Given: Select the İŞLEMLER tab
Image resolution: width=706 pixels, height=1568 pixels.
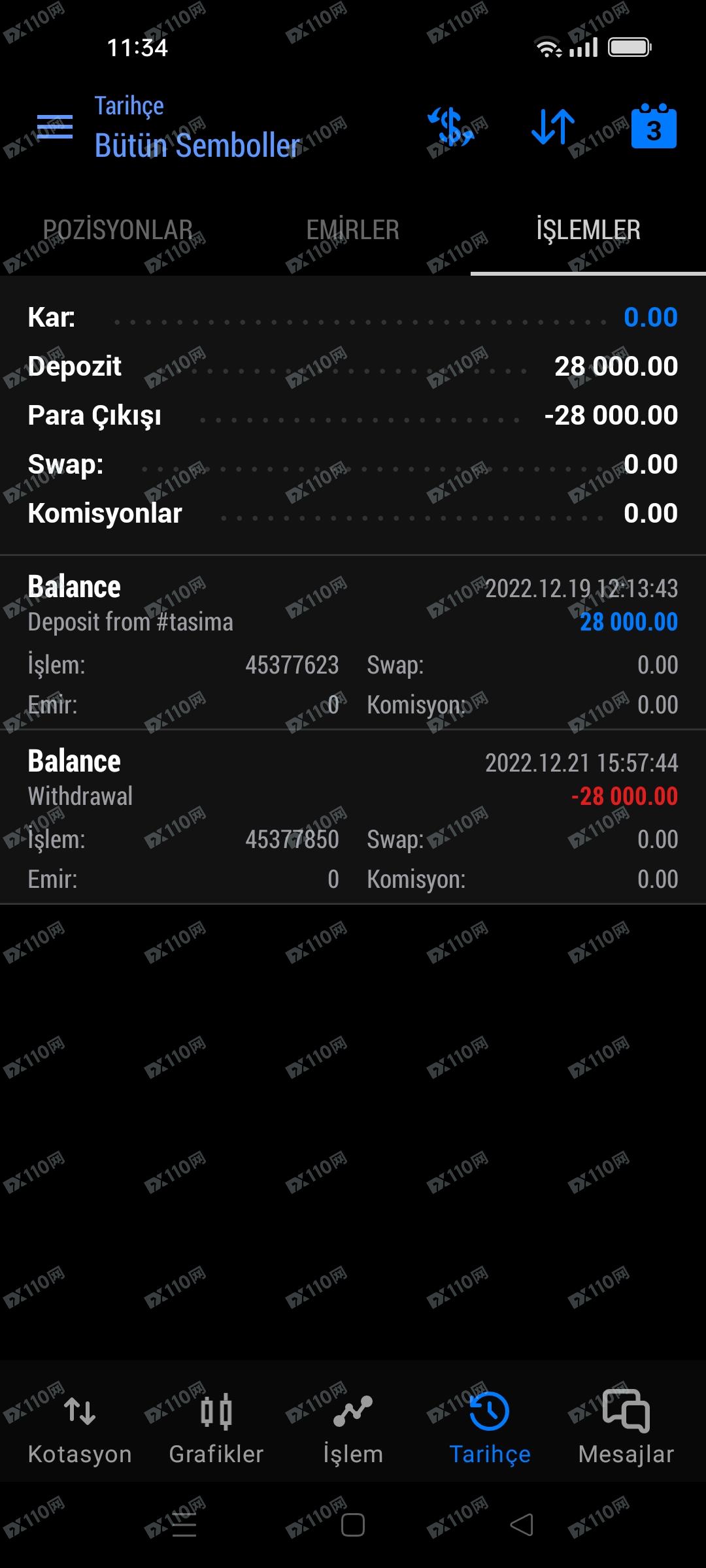Looking at the screenshot, I should click(588, 230).
